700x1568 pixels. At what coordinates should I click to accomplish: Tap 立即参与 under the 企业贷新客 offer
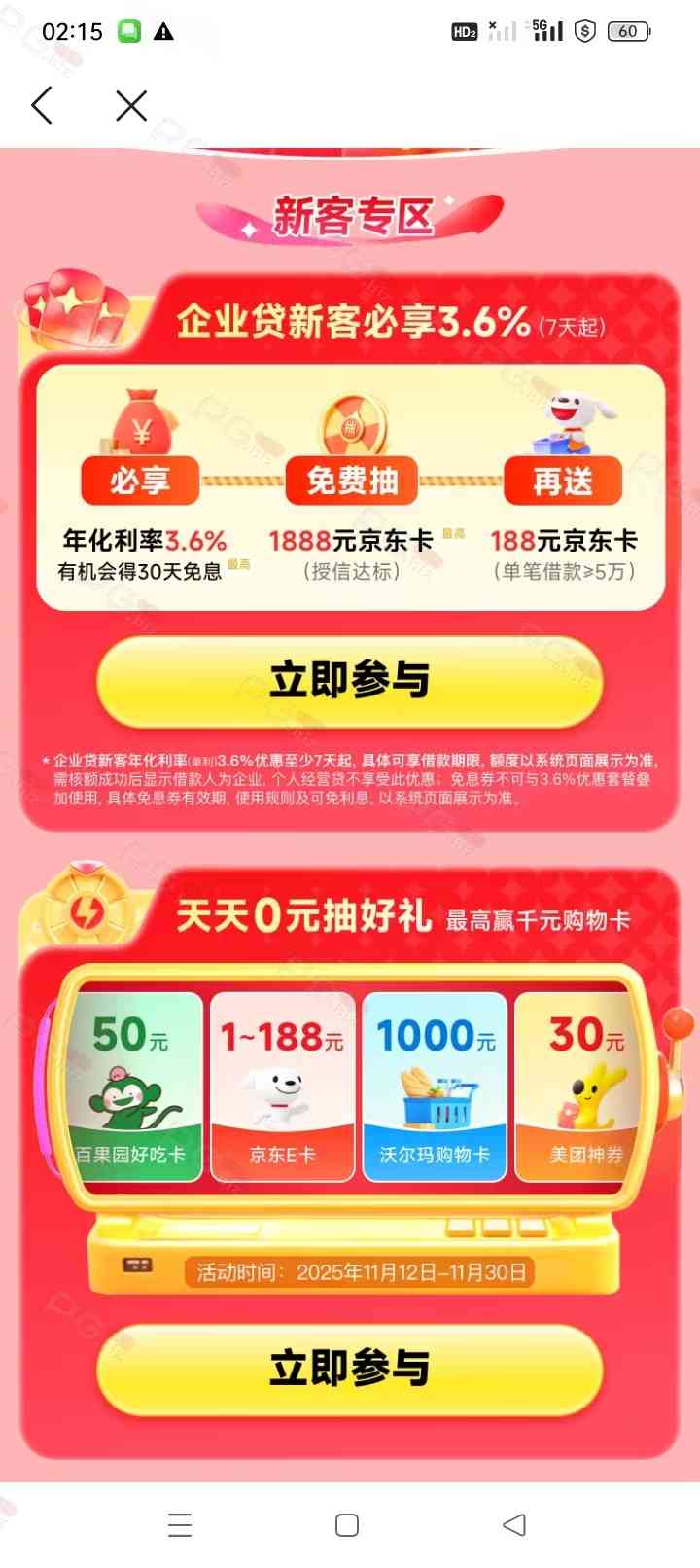tap(349, 681)
